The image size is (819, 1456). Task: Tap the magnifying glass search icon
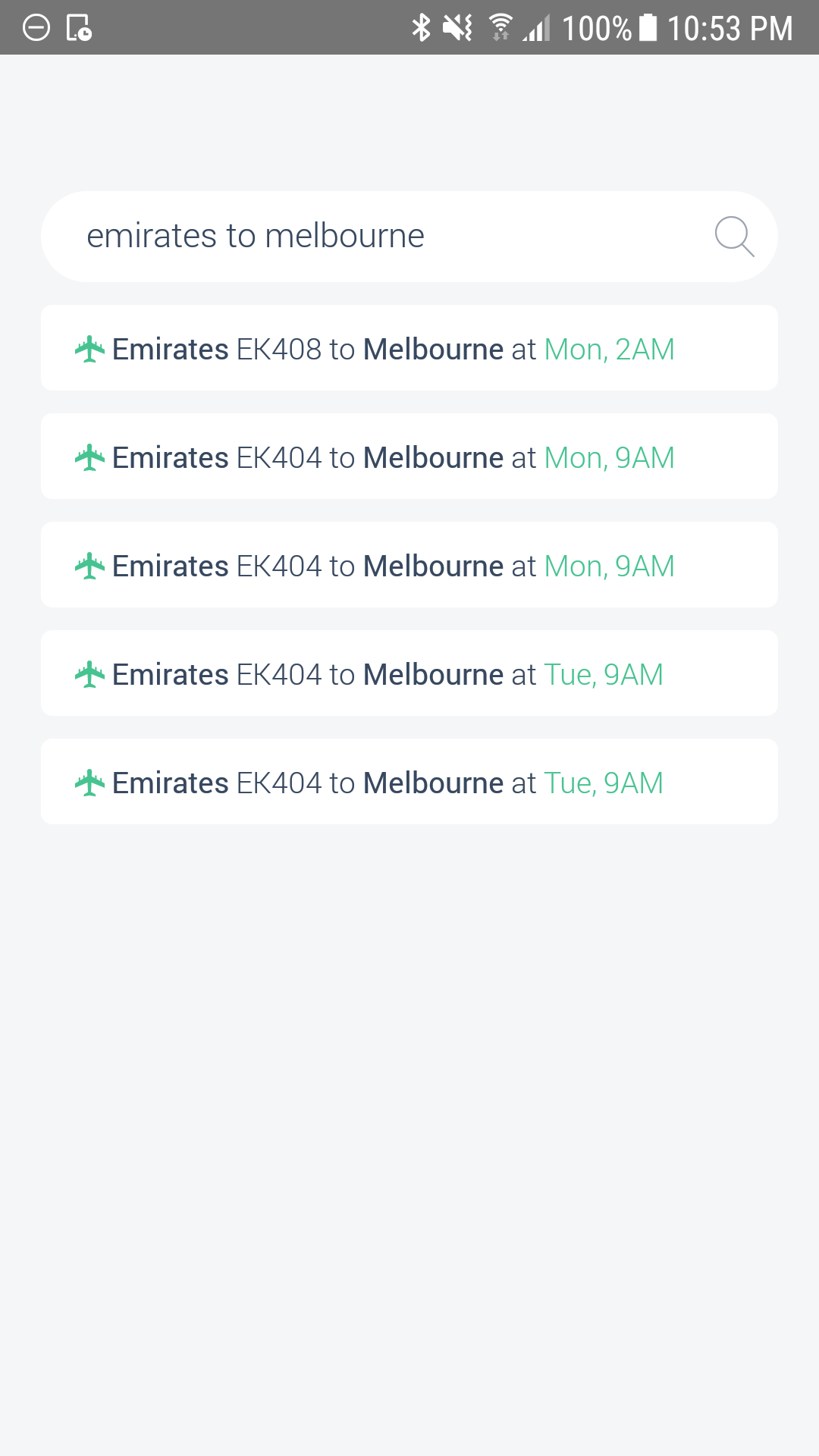coord(734,237)
